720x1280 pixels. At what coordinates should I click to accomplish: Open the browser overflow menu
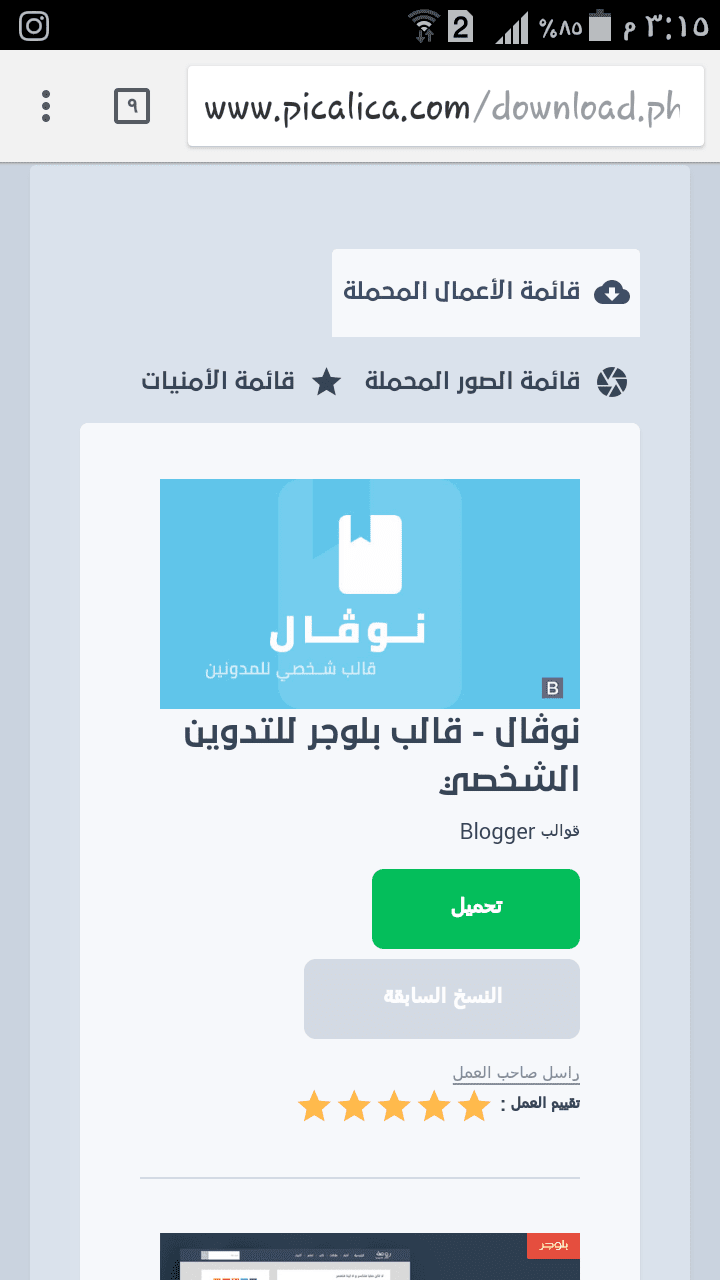click(x=46, y=106)
